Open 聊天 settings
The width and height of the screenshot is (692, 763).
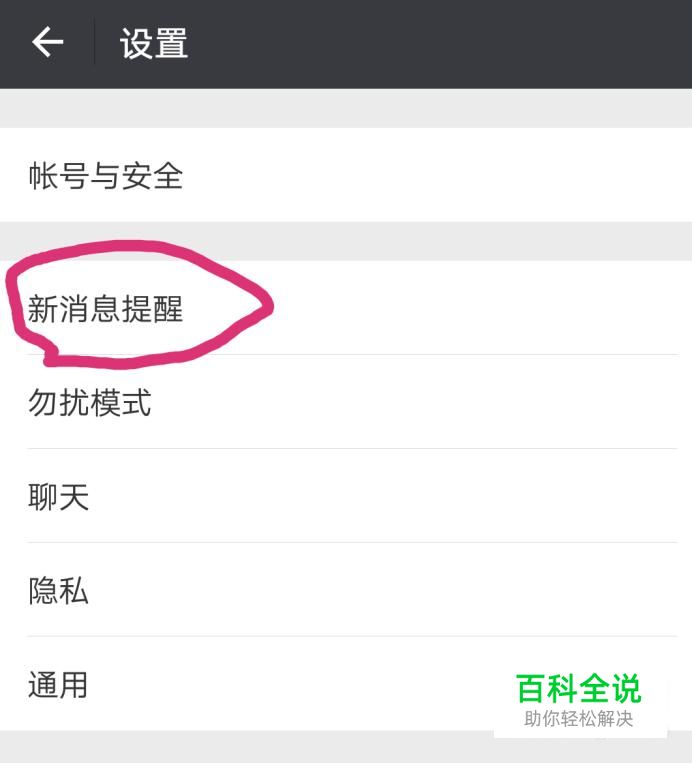59,497
